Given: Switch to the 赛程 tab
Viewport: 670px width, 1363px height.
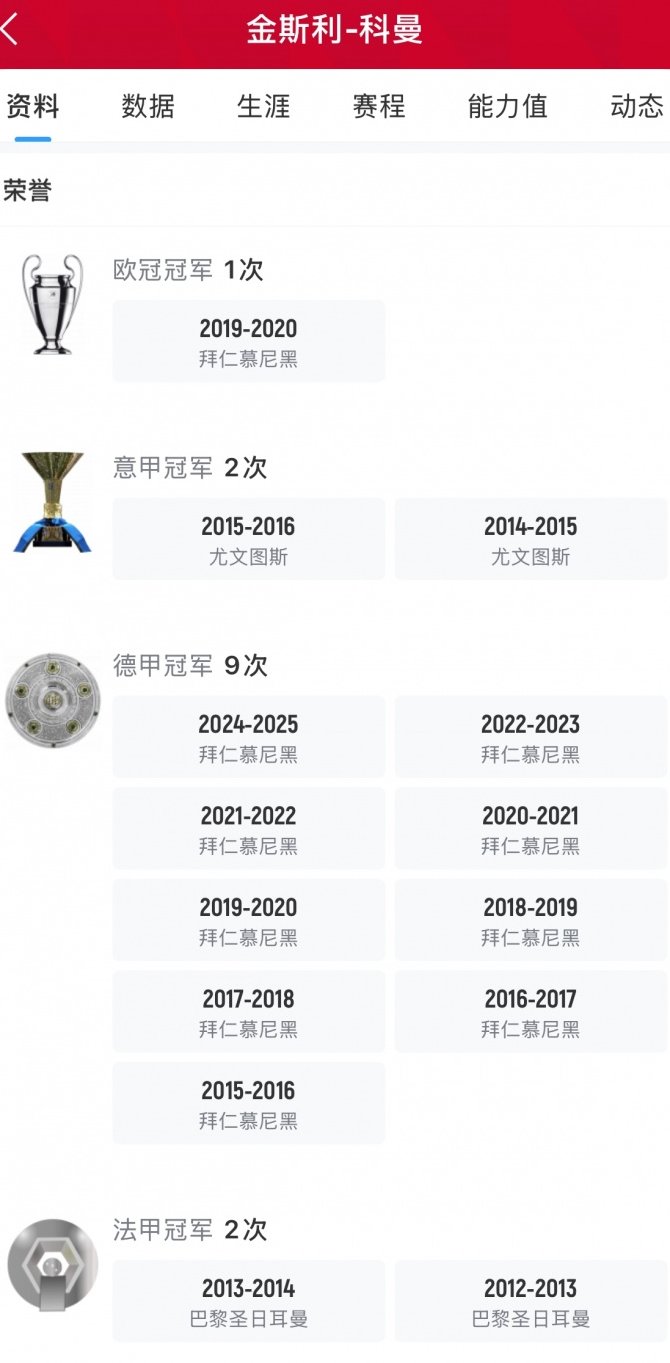Looking at the screenshot, I should (379, 106).
